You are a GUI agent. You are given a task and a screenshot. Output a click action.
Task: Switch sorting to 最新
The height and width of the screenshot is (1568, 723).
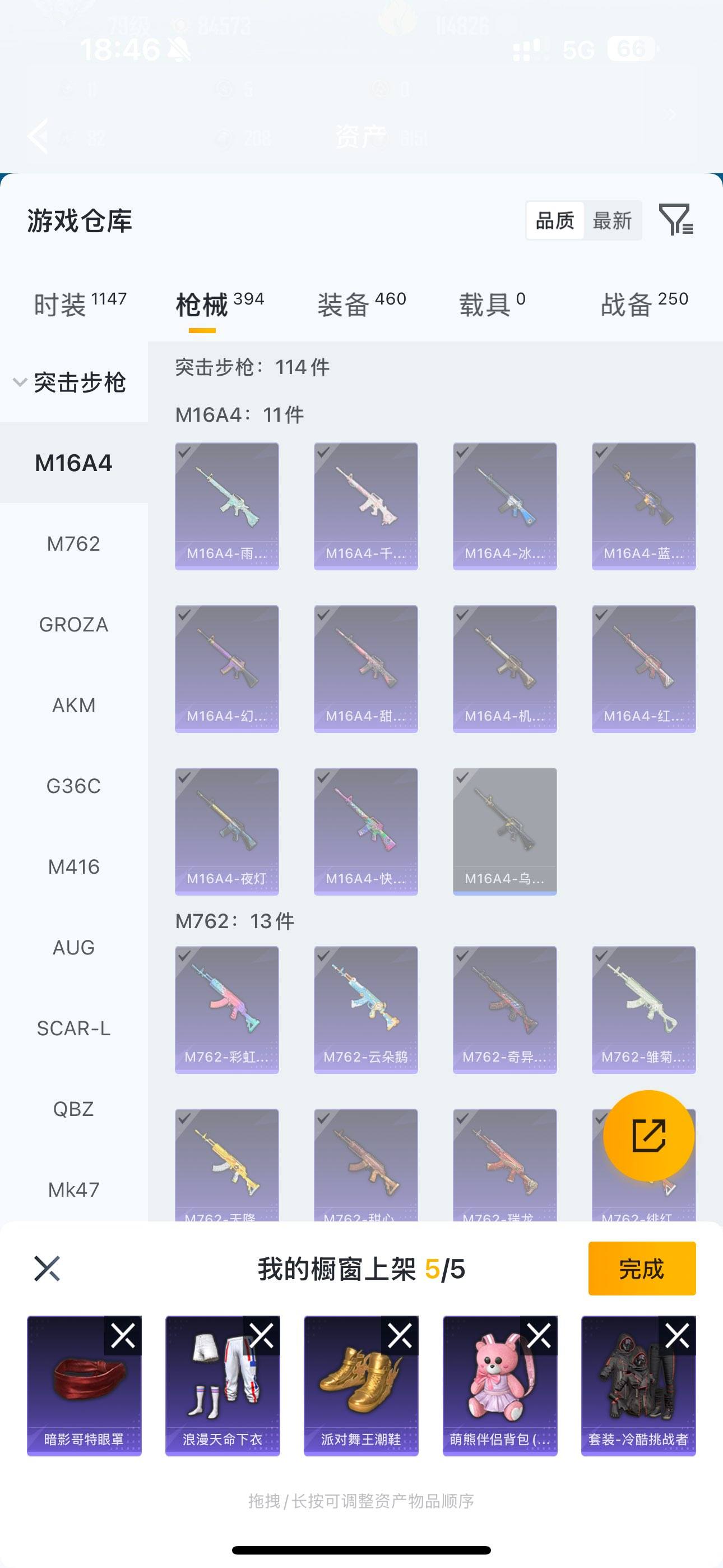click(611, 220)
